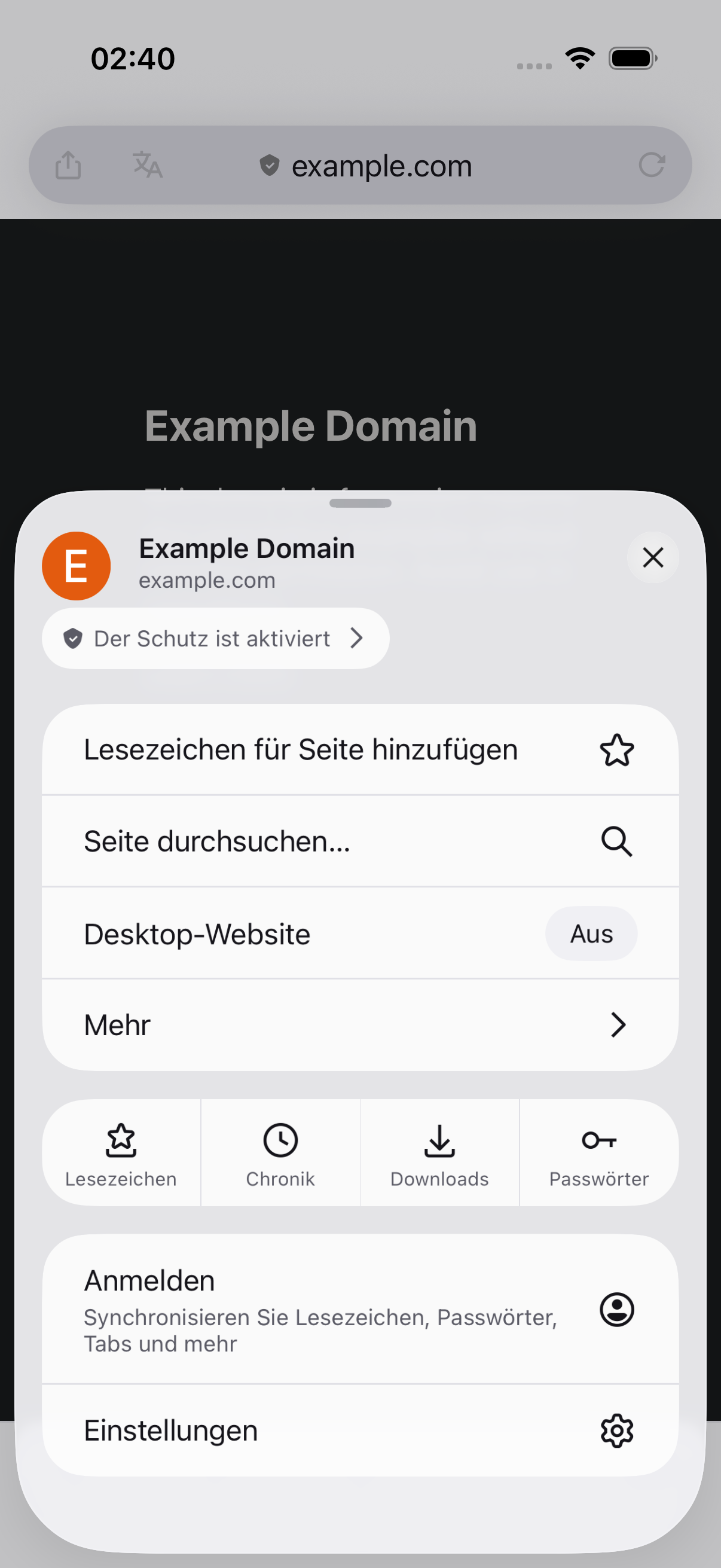Open the 'Der Schutz ist aktiviert' details
721x1568 pixels.
tap(215, 638)
